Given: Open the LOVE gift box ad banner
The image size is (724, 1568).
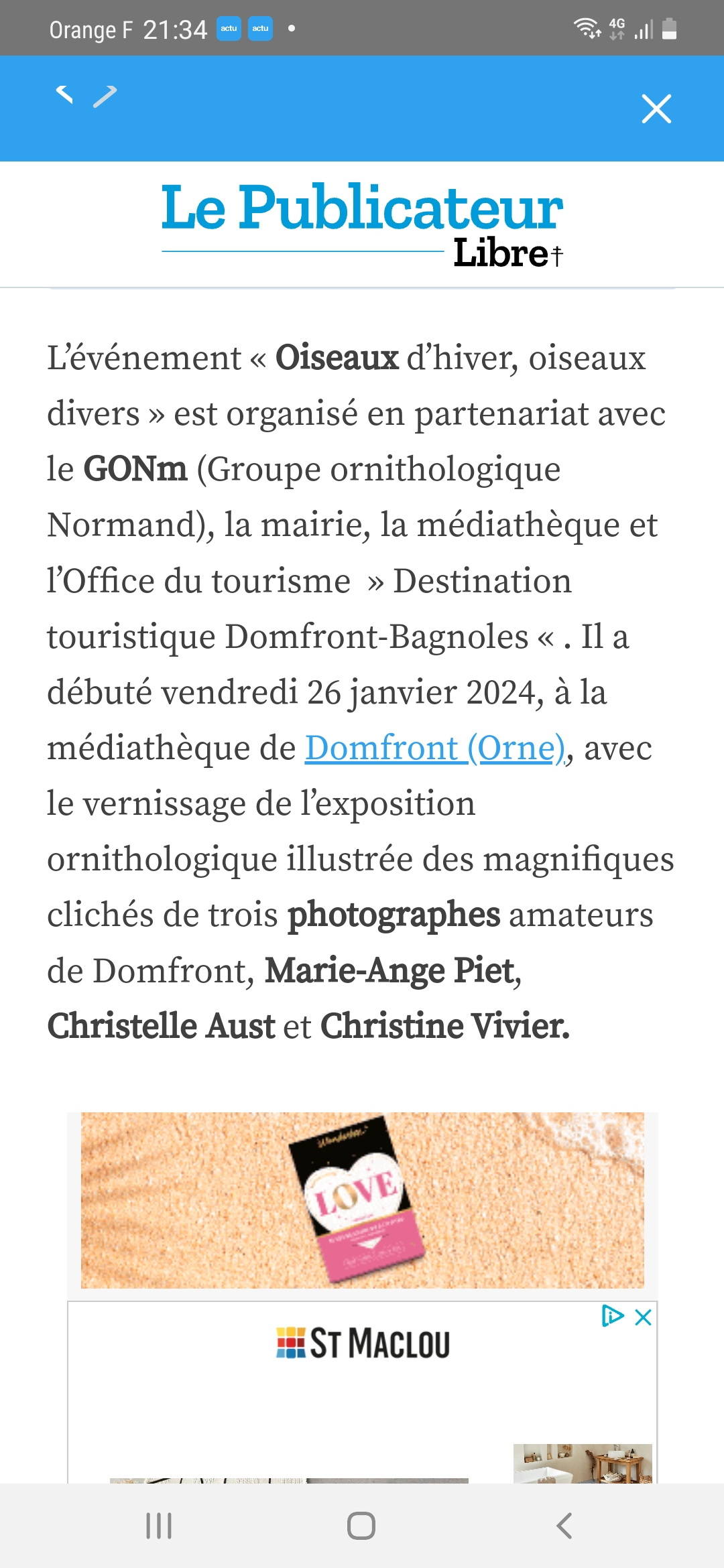Looking at the screenshot, I should pyautogui.click(x=362, y=1199).
